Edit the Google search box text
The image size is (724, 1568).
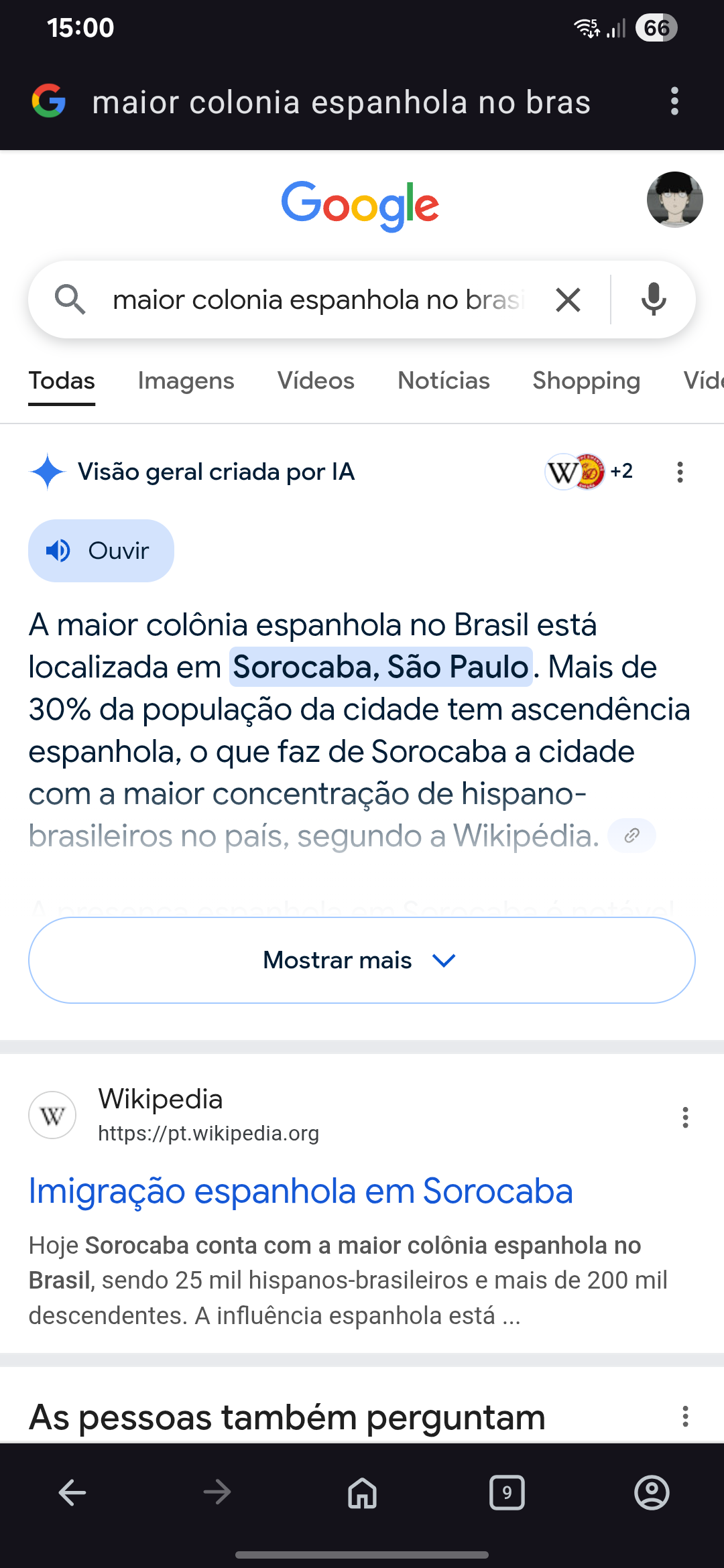pos(318,300)
